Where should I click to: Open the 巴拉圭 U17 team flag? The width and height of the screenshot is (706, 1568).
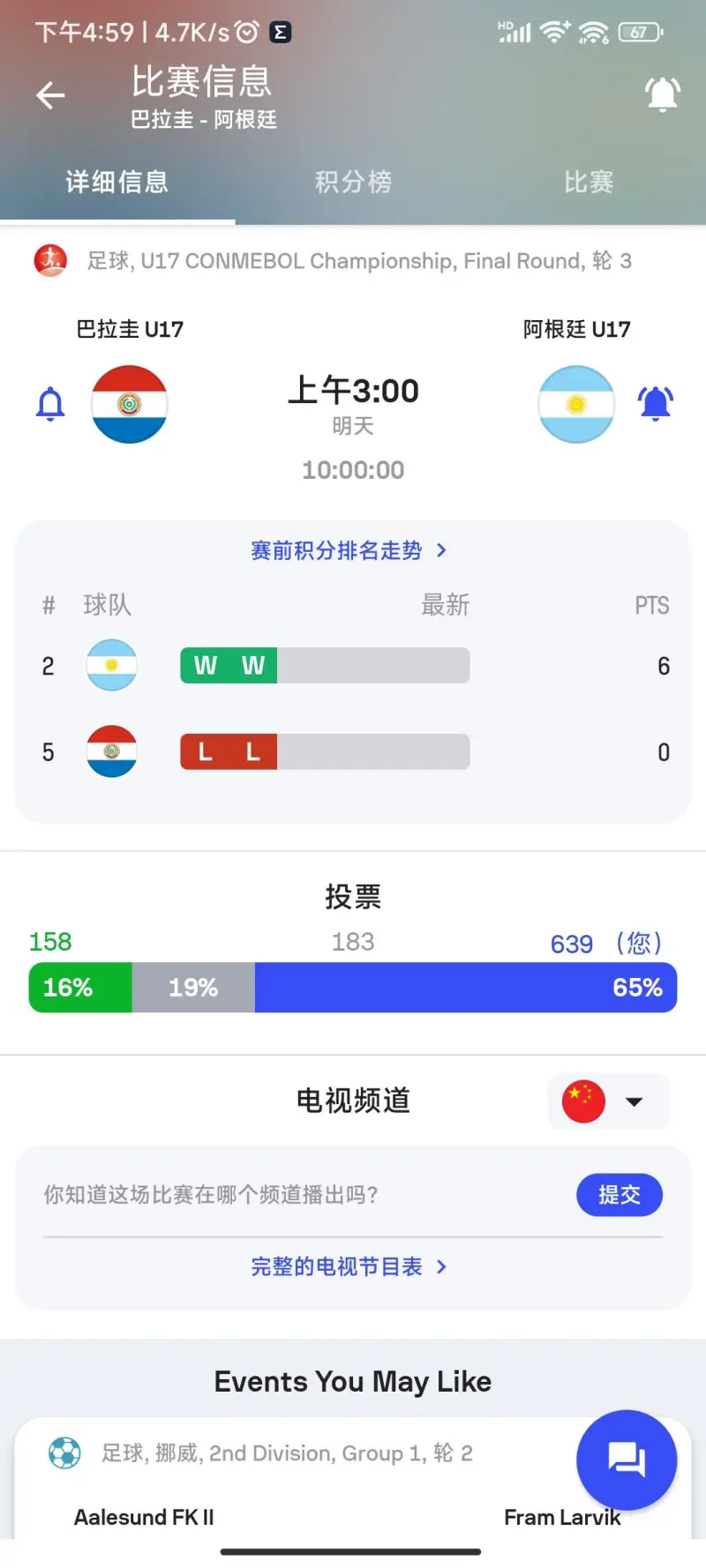130,404
